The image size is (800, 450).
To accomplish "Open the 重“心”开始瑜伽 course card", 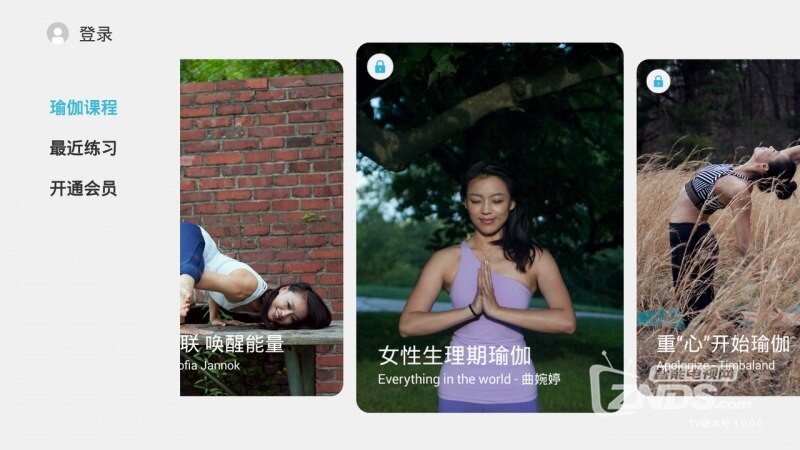I will tap(720, 227).
